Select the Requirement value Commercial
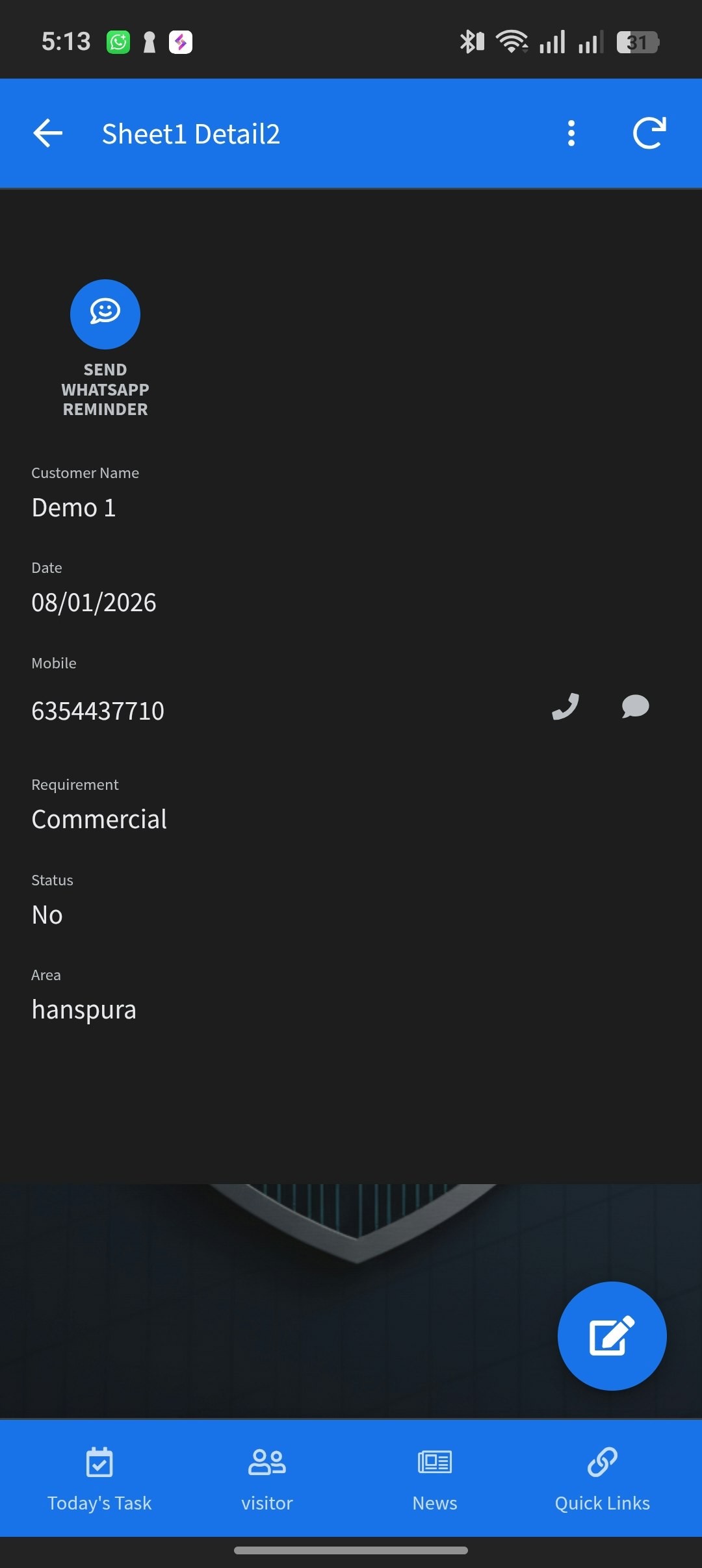This screenshot has width=702, height=1568. 99,818
